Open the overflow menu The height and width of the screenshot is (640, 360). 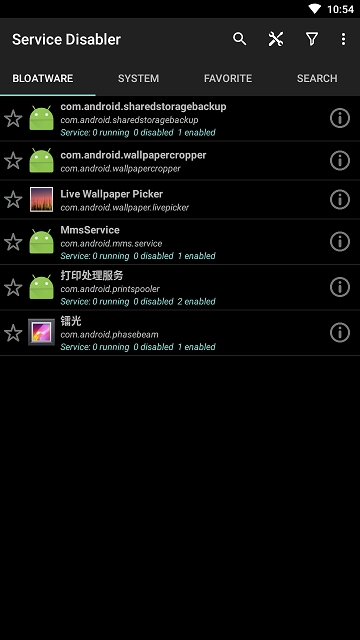point(343,39)
